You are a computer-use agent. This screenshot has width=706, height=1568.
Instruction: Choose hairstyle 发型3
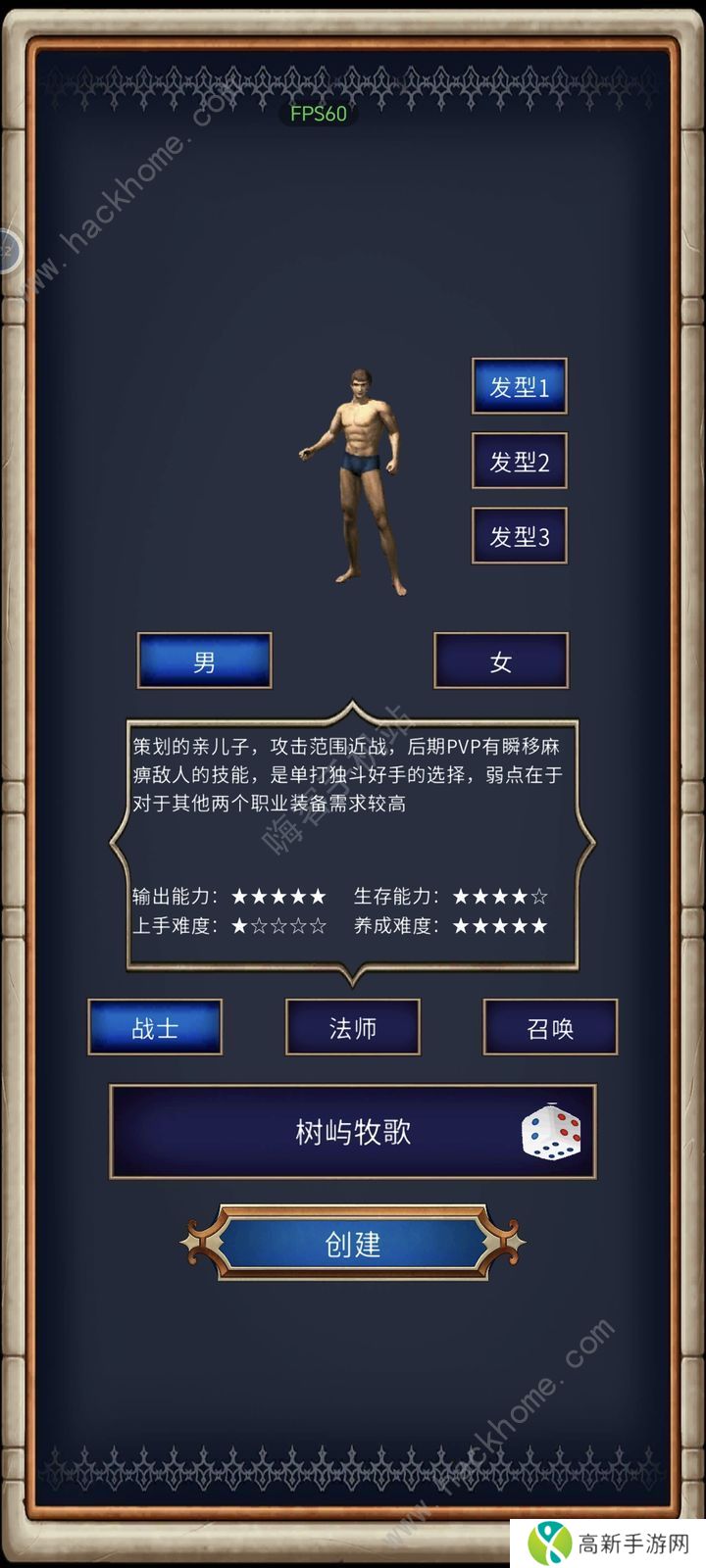pos(520,536)
